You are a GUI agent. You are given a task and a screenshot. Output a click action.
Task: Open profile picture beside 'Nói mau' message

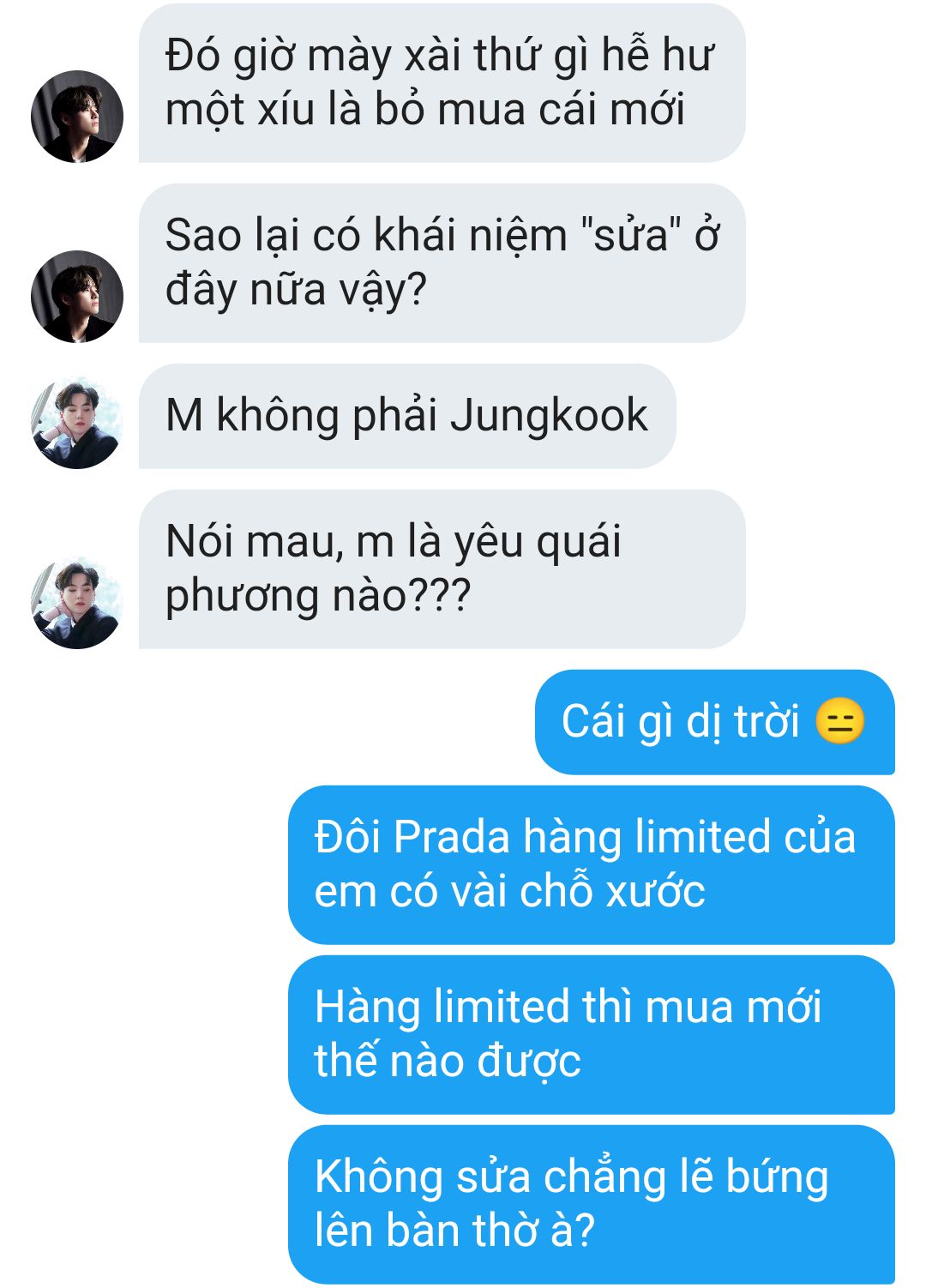[77, 603]
